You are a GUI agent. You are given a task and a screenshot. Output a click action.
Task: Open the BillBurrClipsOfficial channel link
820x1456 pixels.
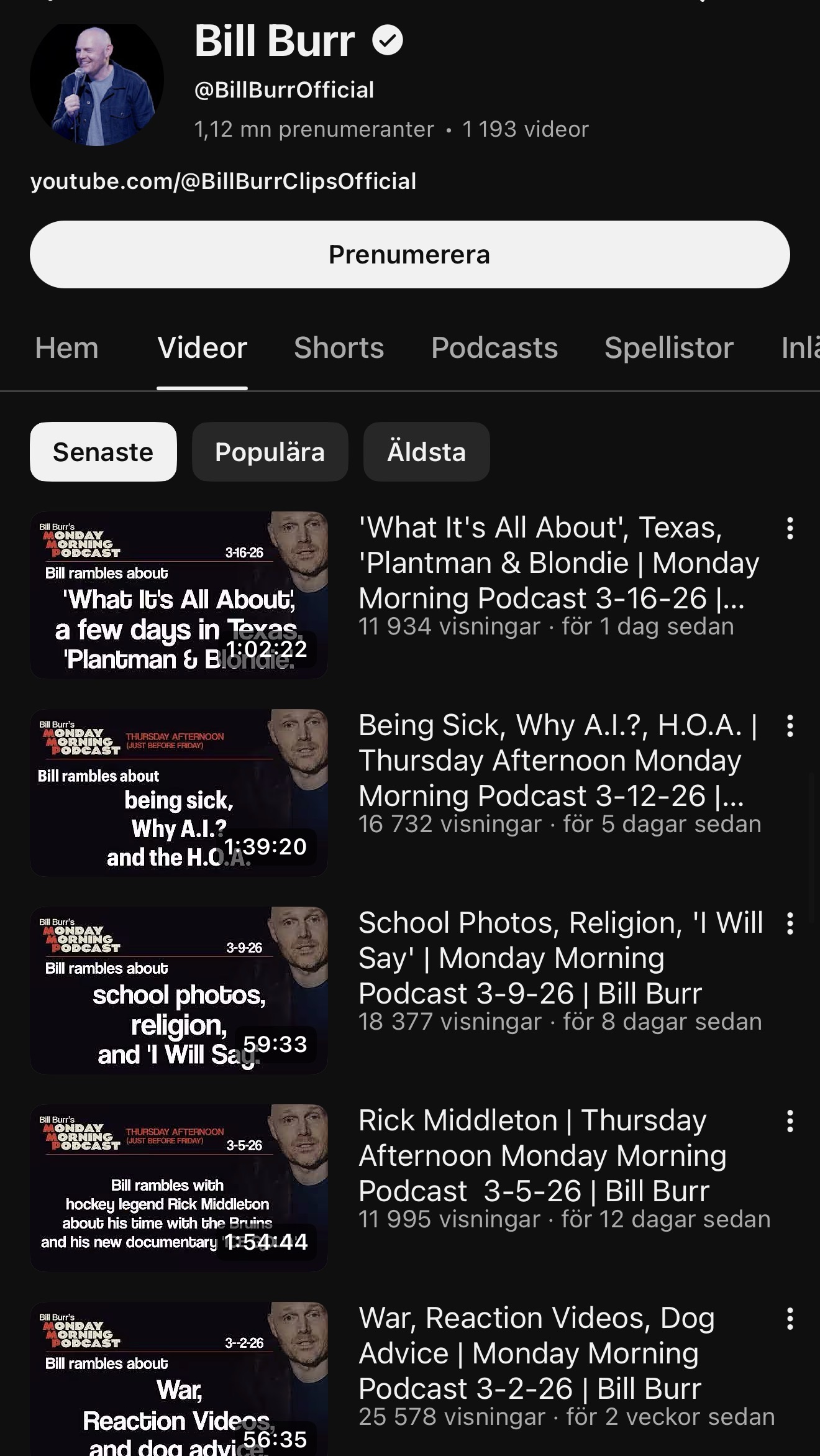click(x=223, y=181)
